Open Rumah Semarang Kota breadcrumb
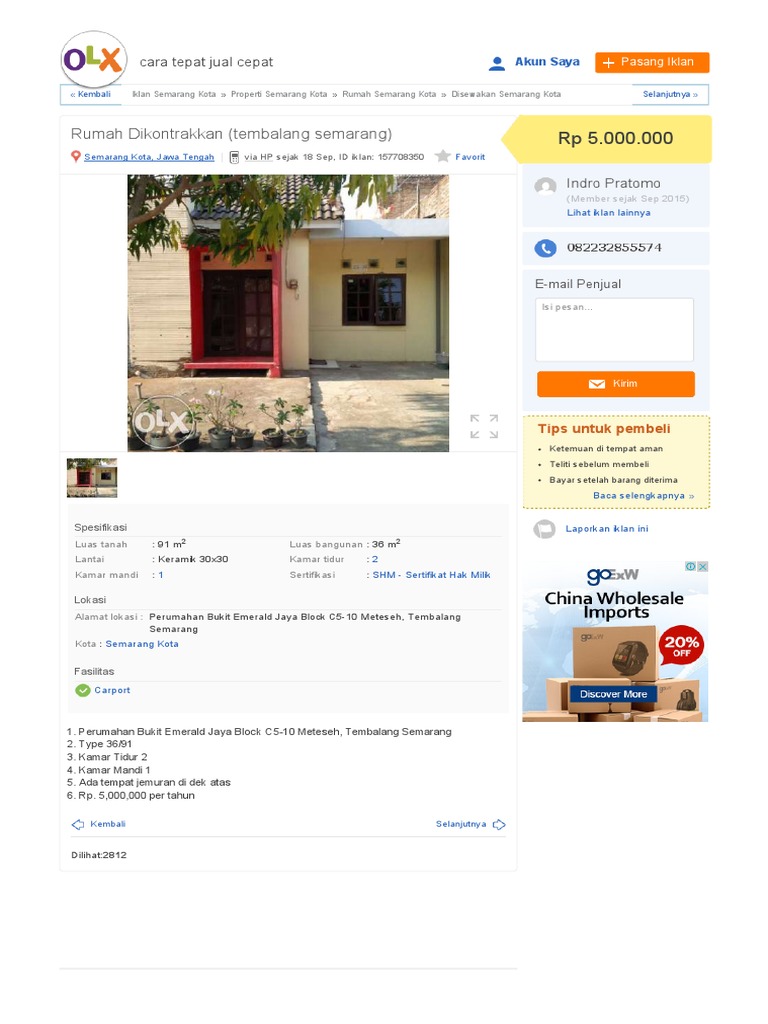The width and height of the screenshot is (768, 1024). point(389,94)
